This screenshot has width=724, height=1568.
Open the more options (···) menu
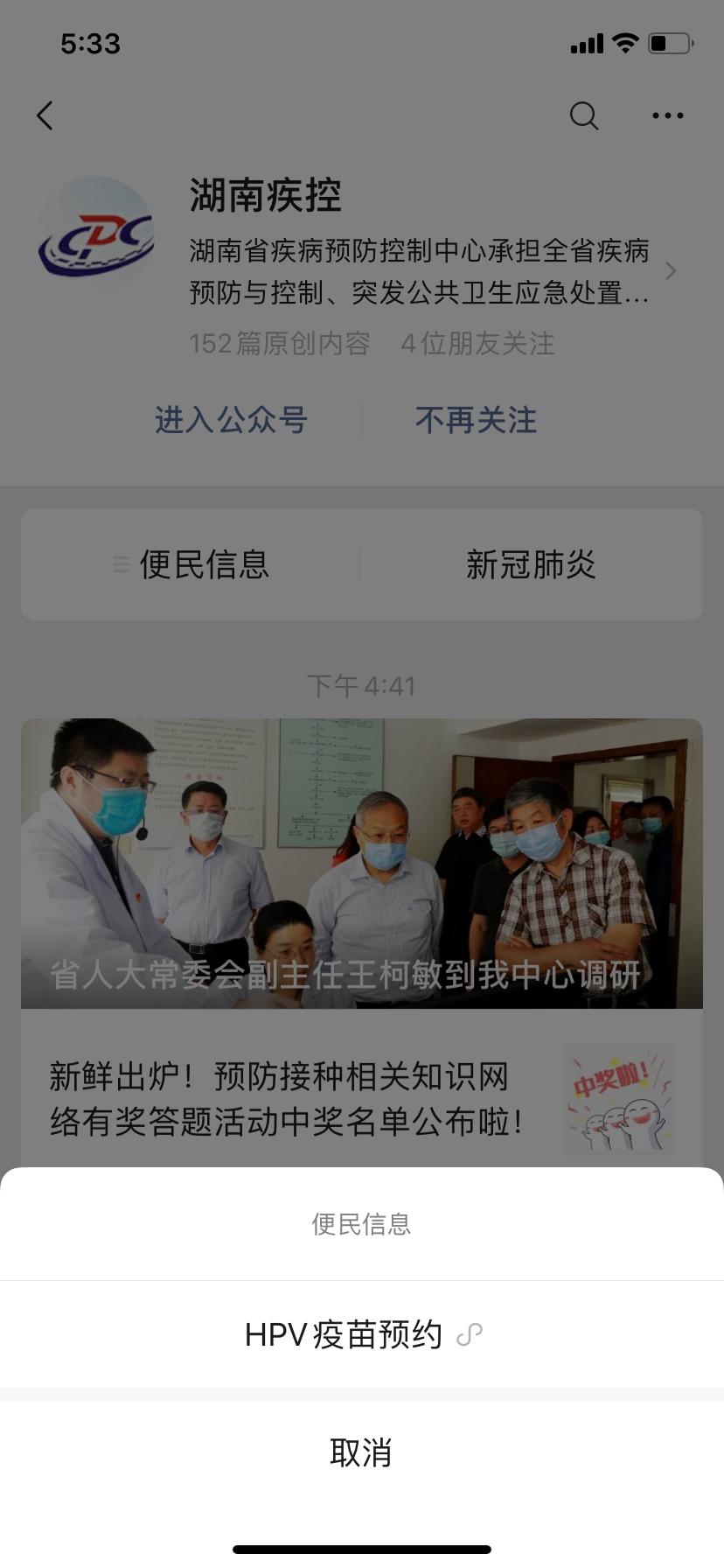click(x=668, y=115)
